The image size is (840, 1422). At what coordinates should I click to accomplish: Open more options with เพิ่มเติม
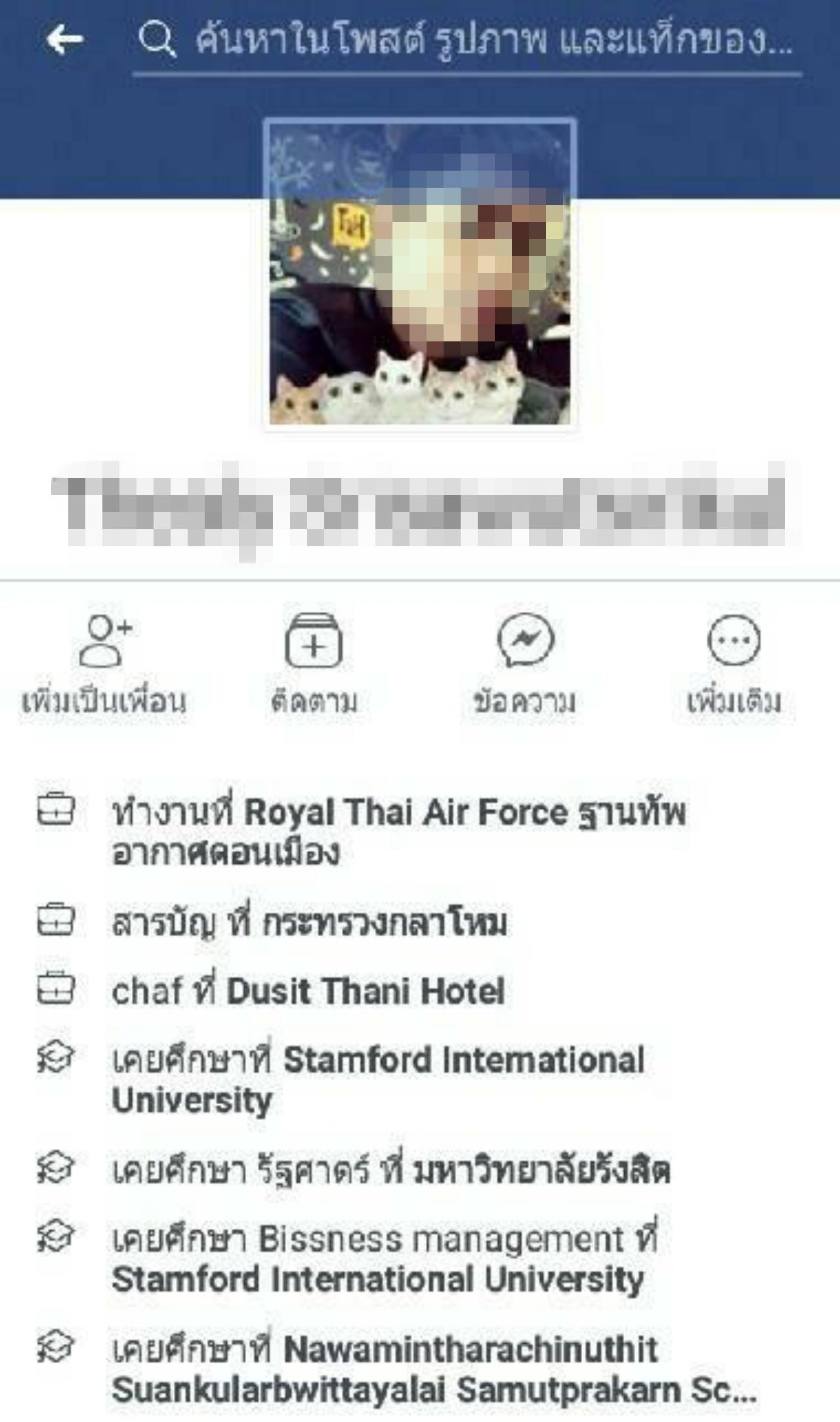tap(734, 663)
